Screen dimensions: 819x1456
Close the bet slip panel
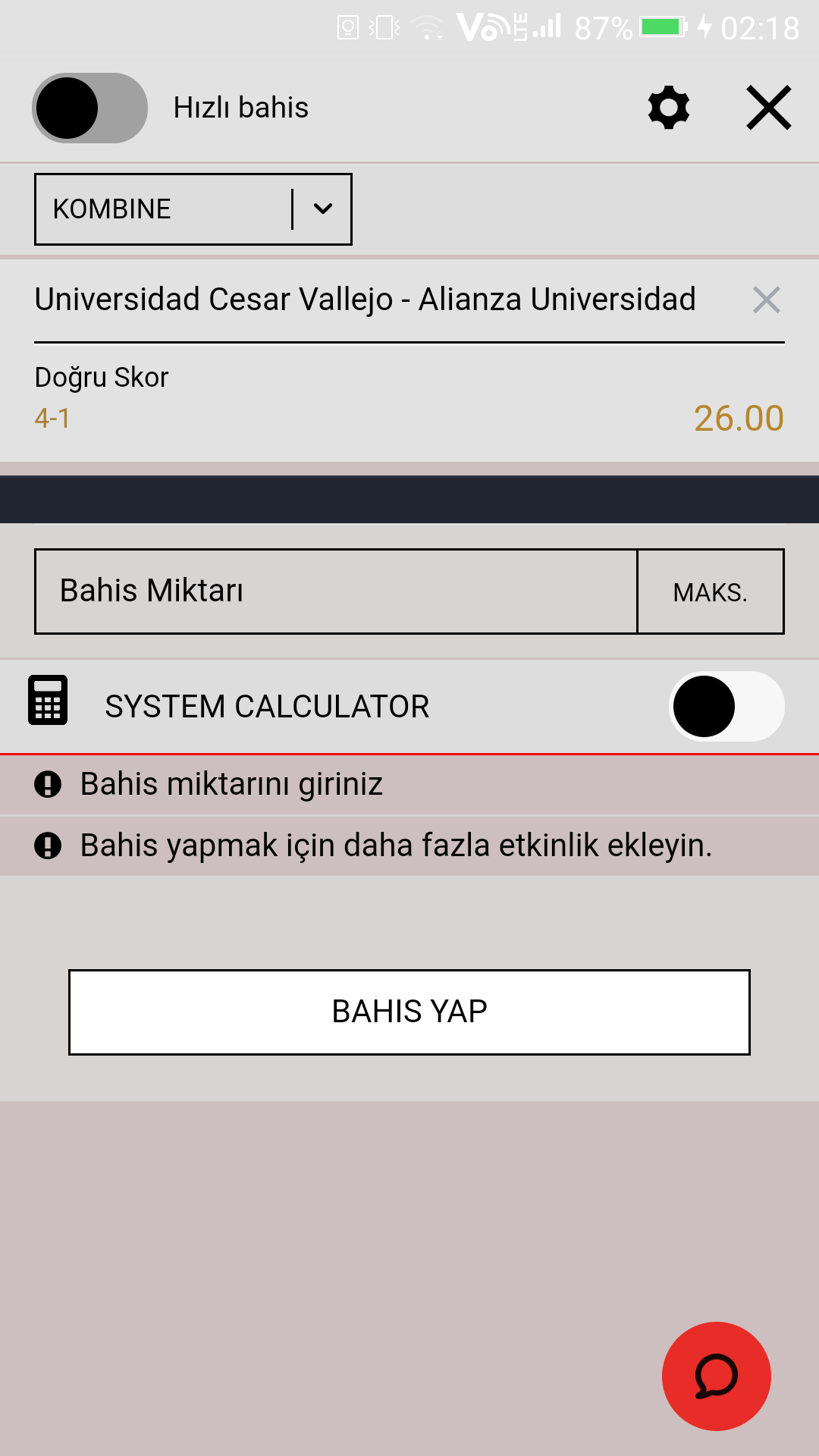click(769, 108)
